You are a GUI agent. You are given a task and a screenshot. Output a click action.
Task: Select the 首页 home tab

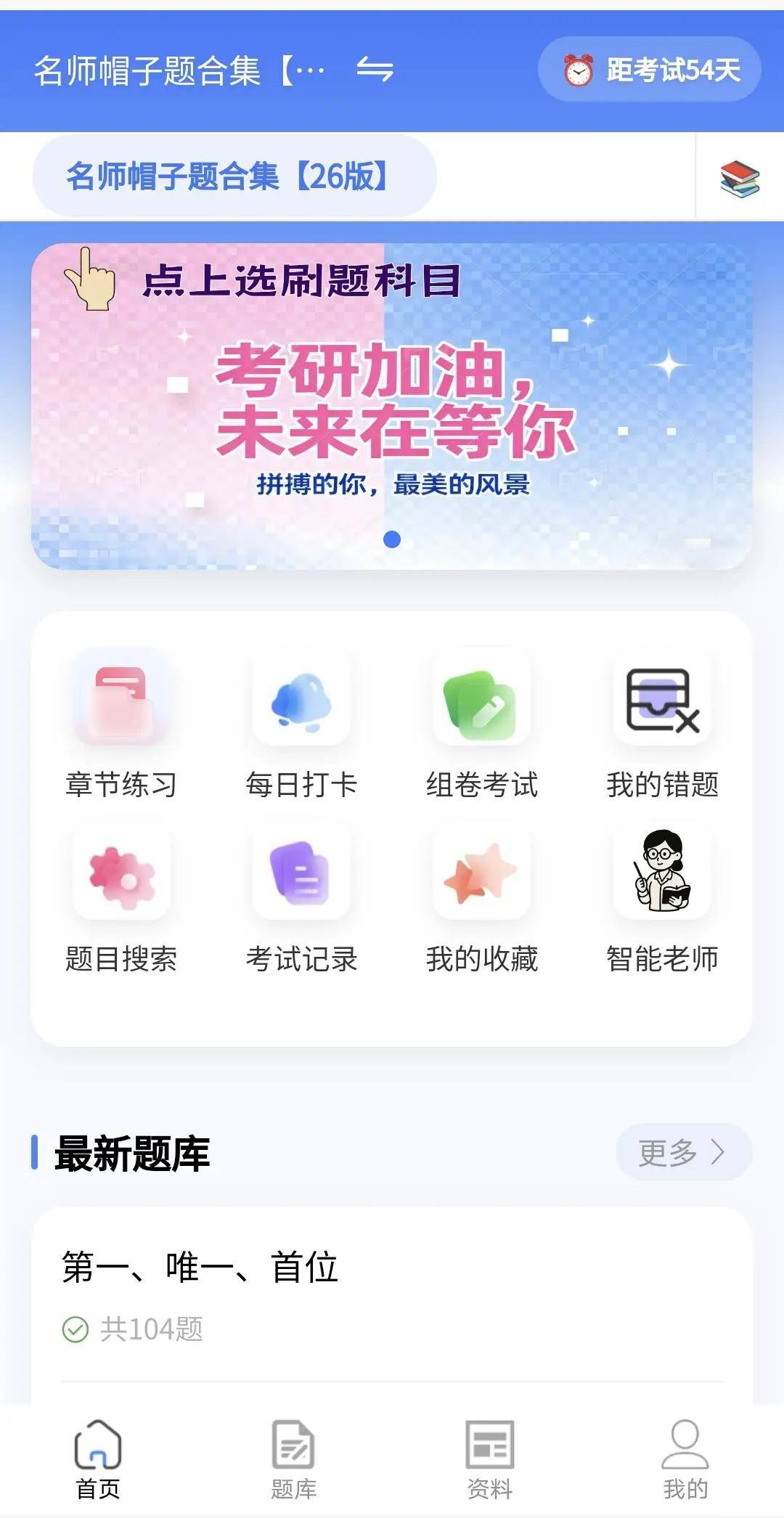click(98, 1459)
